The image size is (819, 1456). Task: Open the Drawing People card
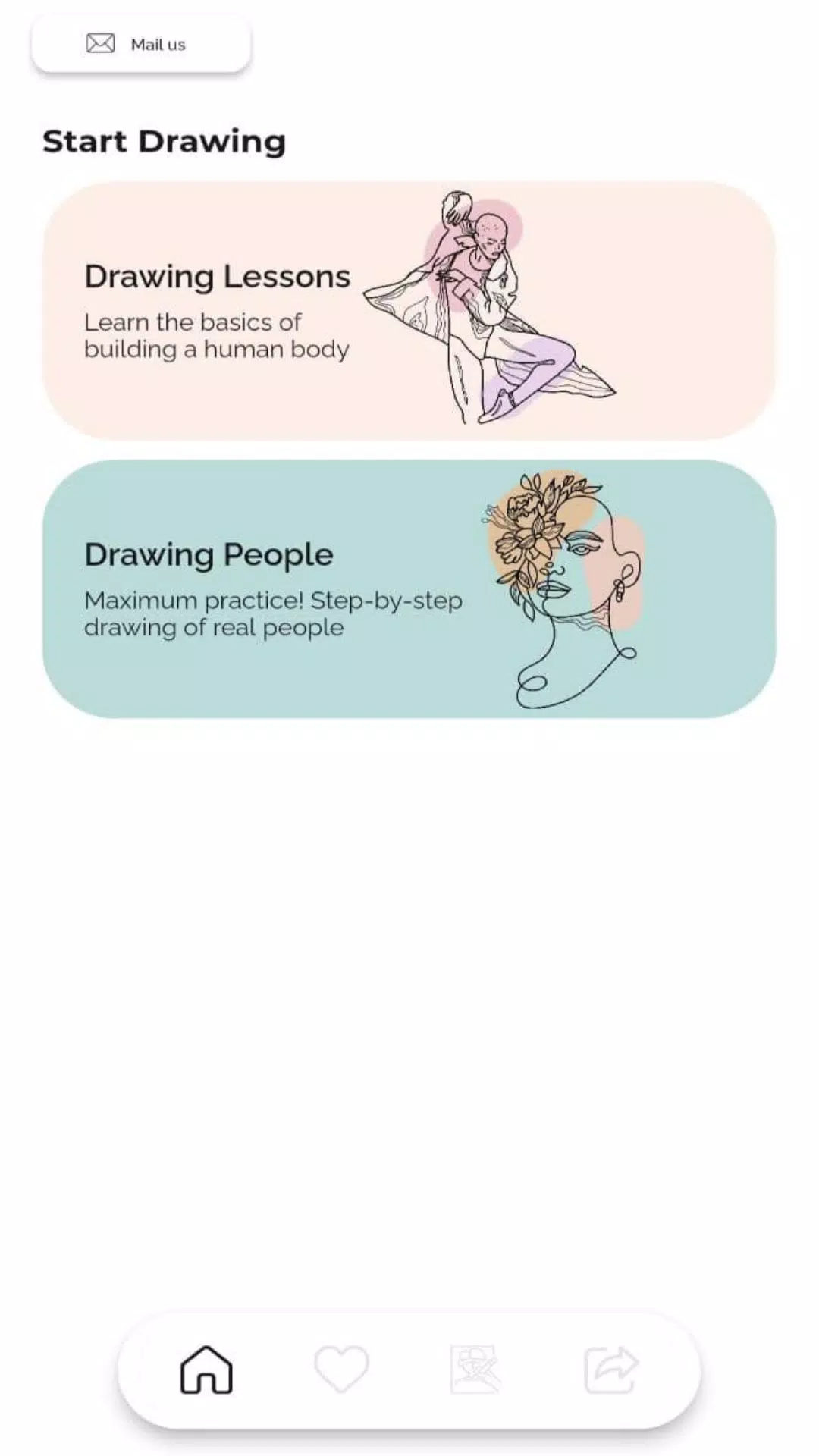(x=409, y=588)
